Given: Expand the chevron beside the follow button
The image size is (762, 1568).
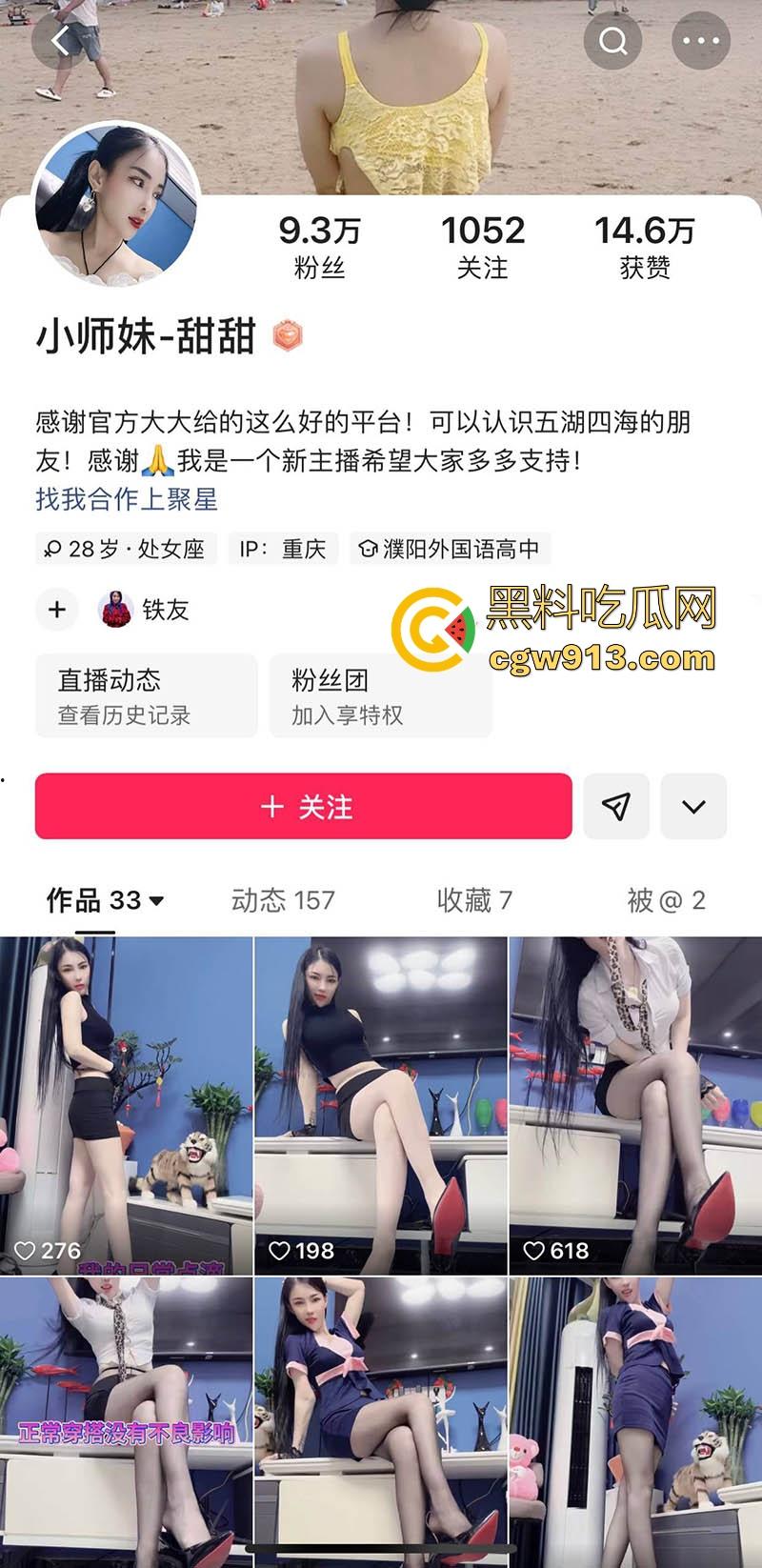Looking at the screenshot, I should (693, 806).
